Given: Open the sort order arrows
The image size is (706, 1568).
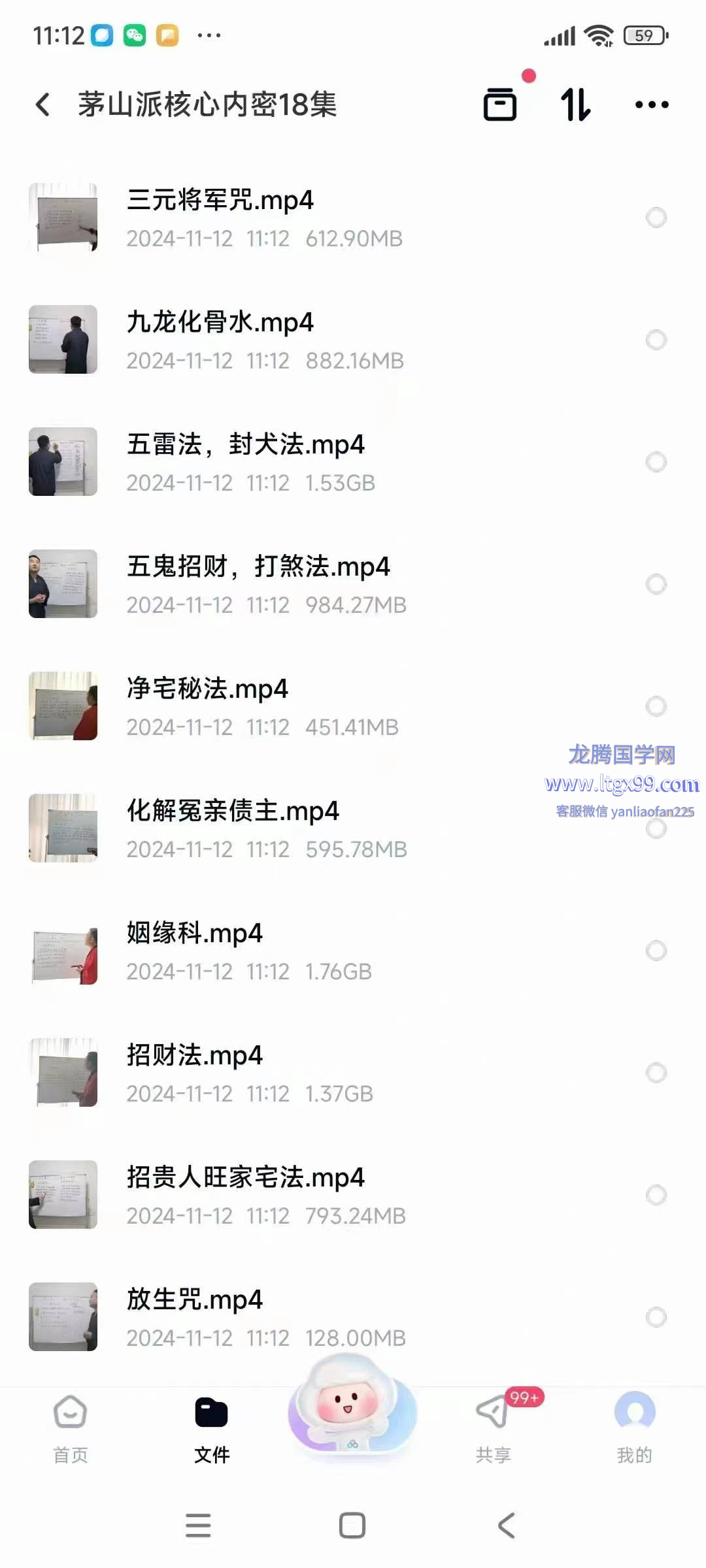Looking at the screenshot, I should click(x=576, y=105).
